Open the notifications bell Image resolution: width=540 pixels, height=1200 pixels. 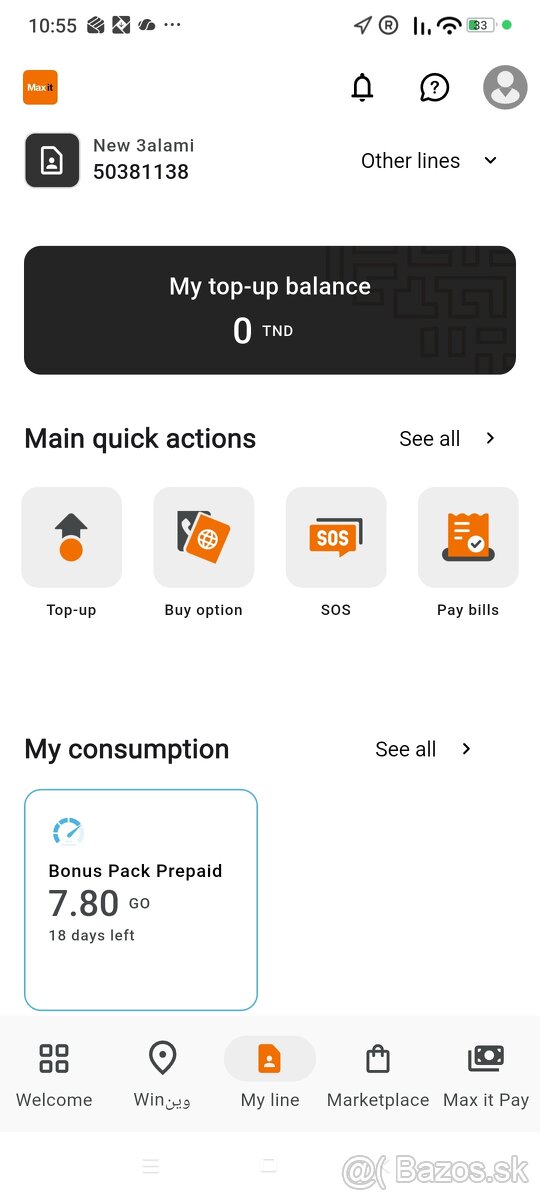click(x=362, y=88)
